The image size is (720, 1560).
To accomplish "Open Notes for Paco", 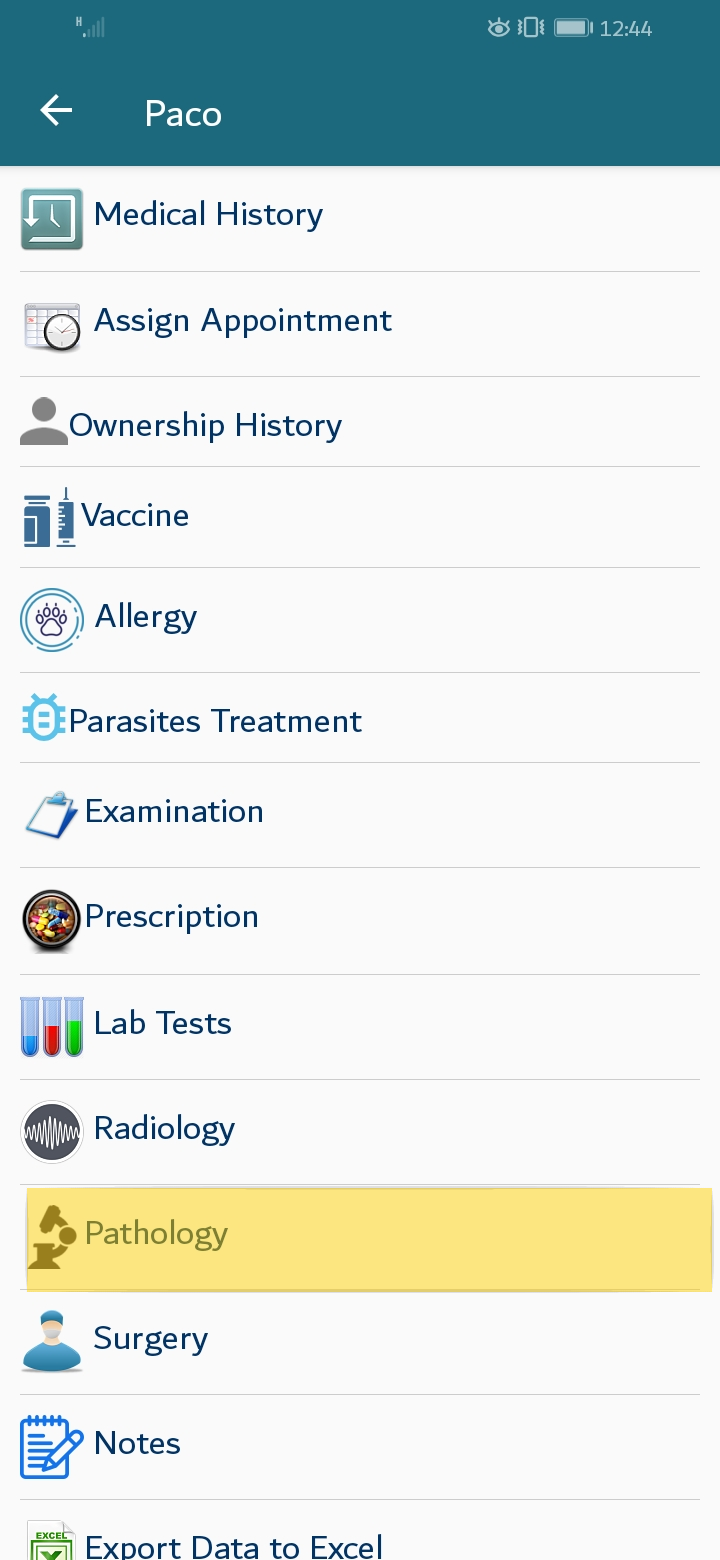I will point(360,1447).
